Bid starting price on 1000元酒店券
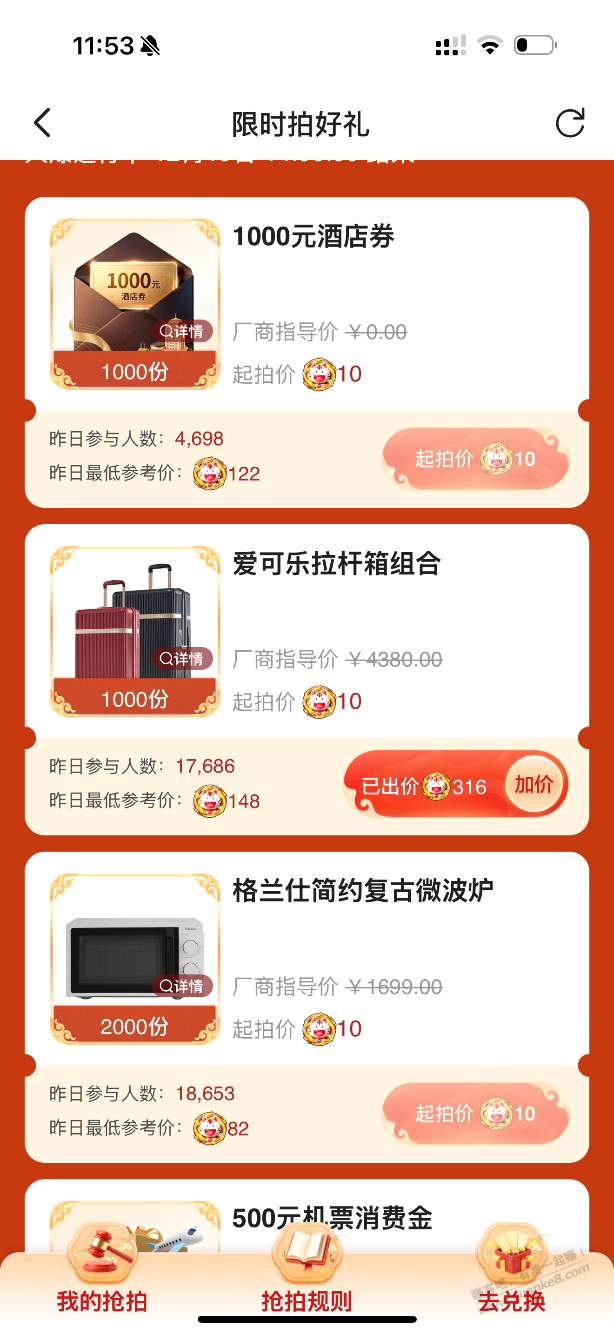614x1334 pixels. coord(476,459)
